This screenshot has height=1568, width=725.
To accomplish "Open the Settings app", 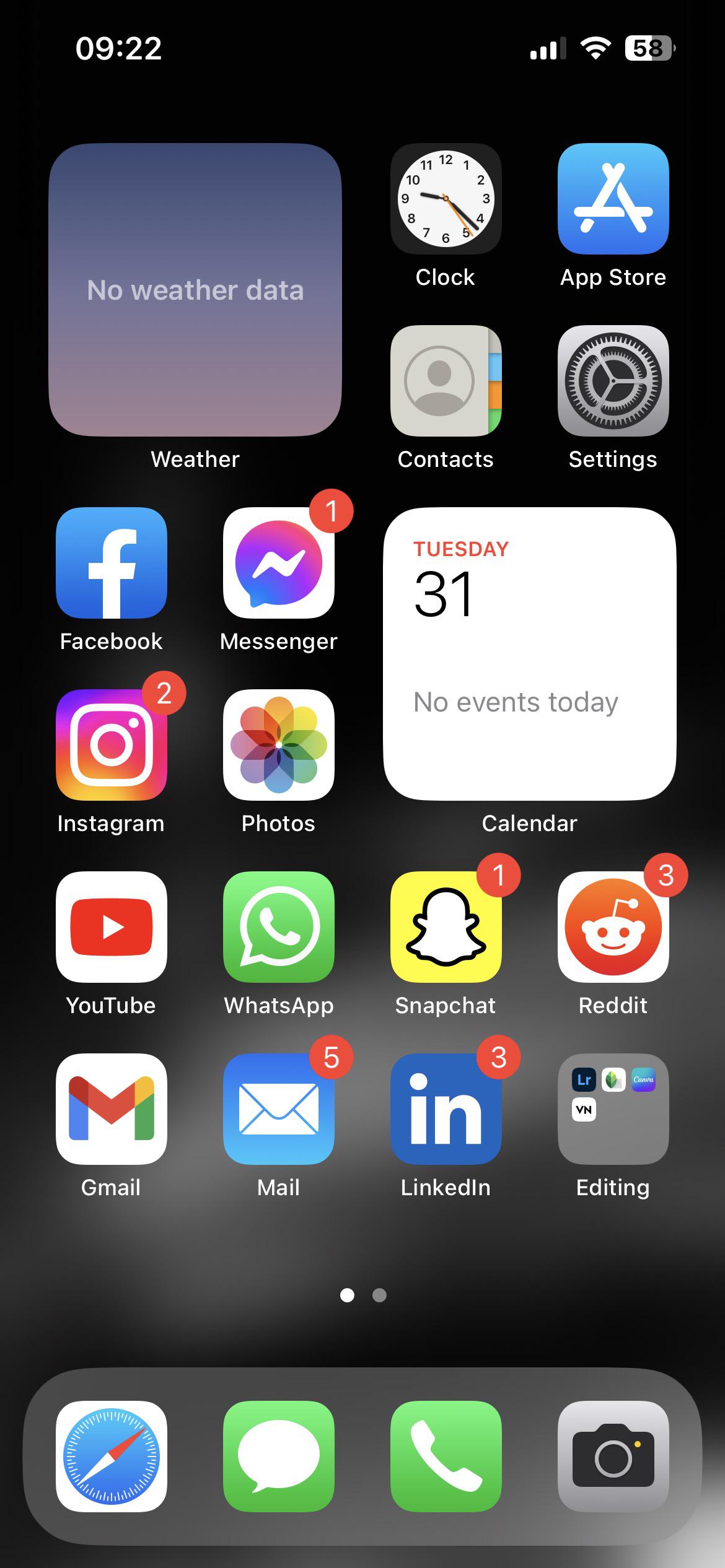I will tap(613, 381).
